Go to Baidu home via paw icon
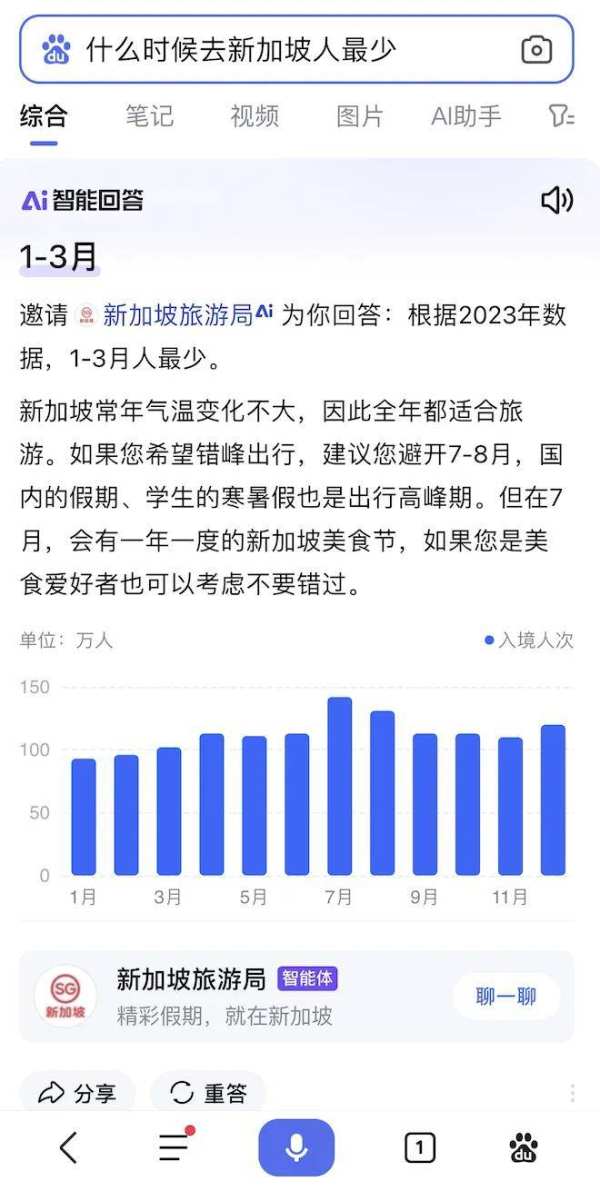600x1201 pixels. click(x=524, y=1148)
